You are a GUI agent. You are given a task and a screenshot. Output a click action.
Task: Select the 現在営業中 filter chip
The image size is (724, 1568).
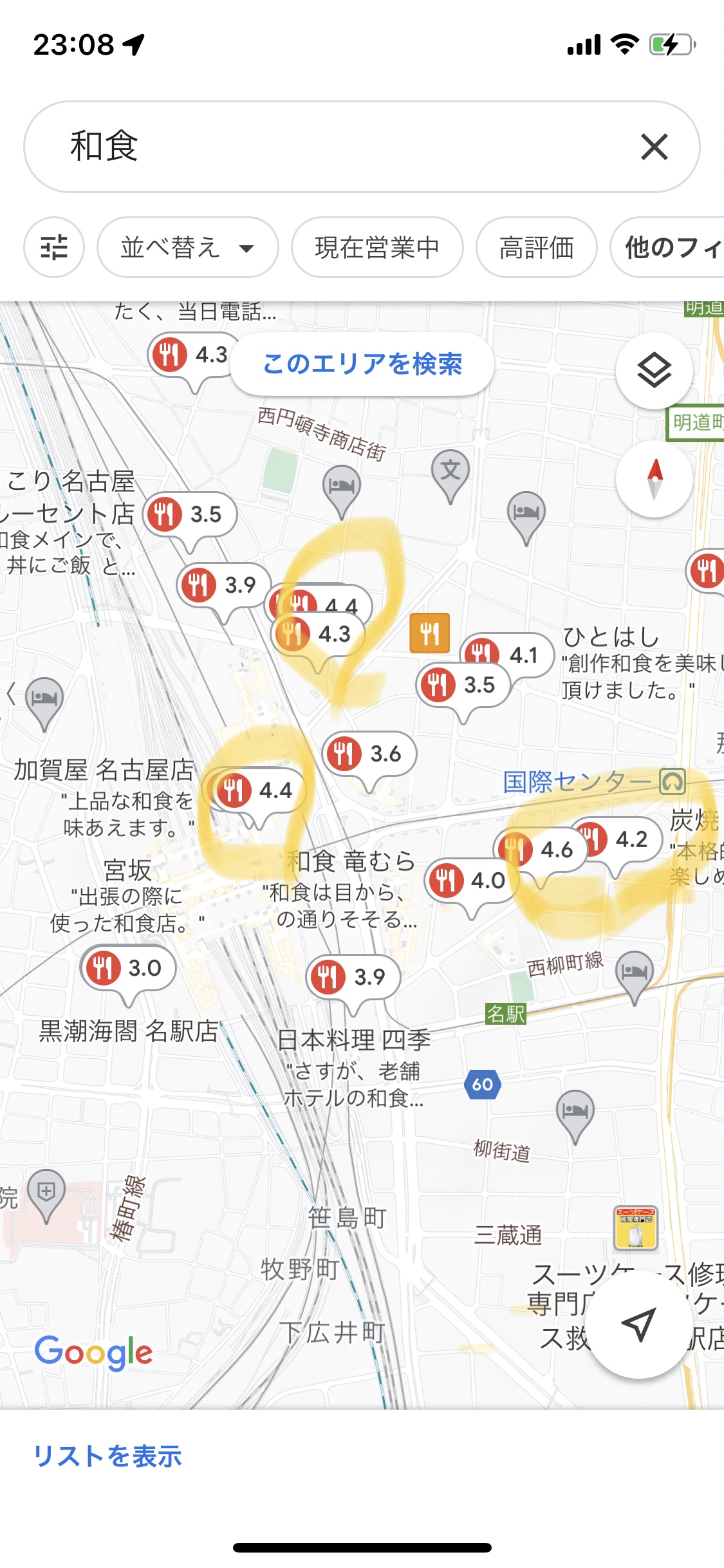pyautogui.click(x=377, y=247)
